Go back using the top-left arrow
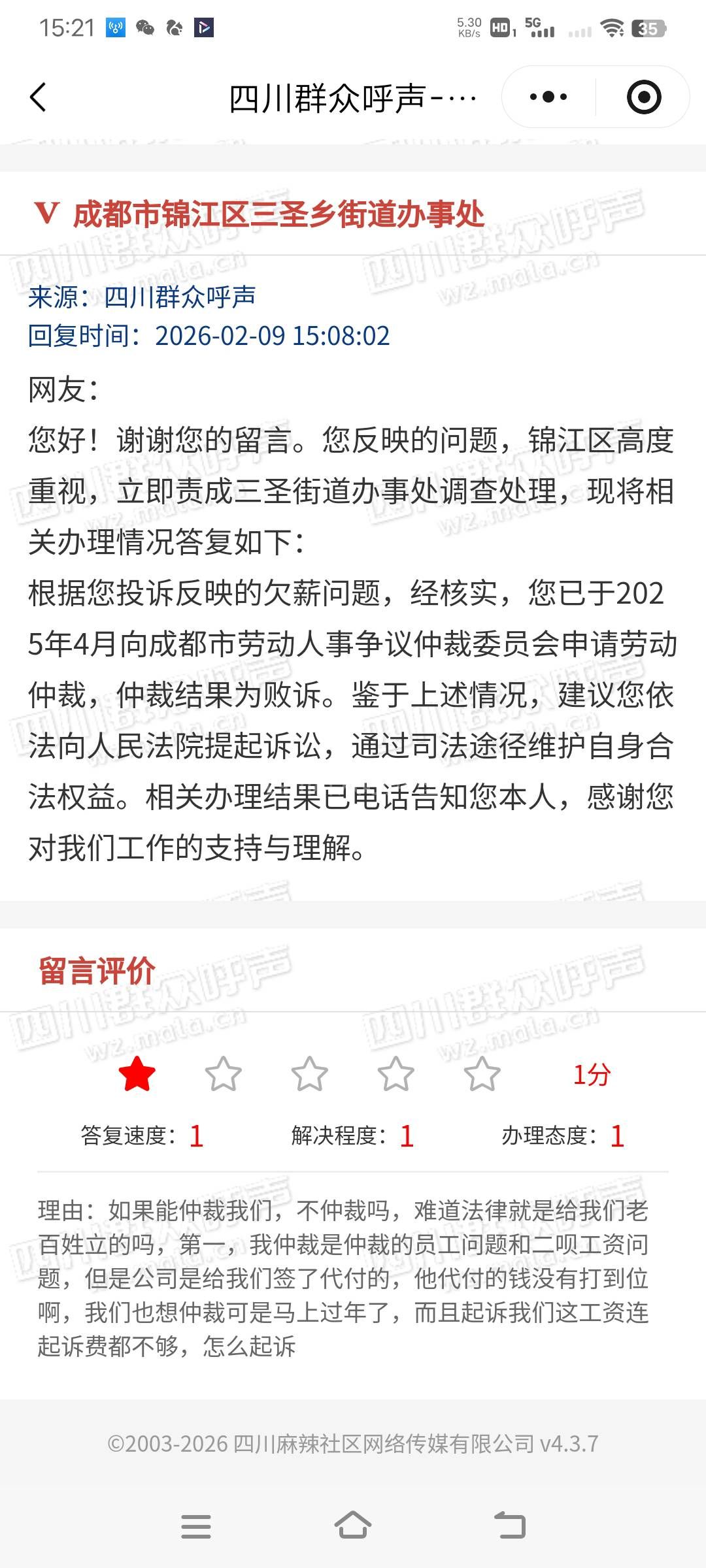Image resolution: width=706 pixels, height=1568 pixels. [39, 98]
